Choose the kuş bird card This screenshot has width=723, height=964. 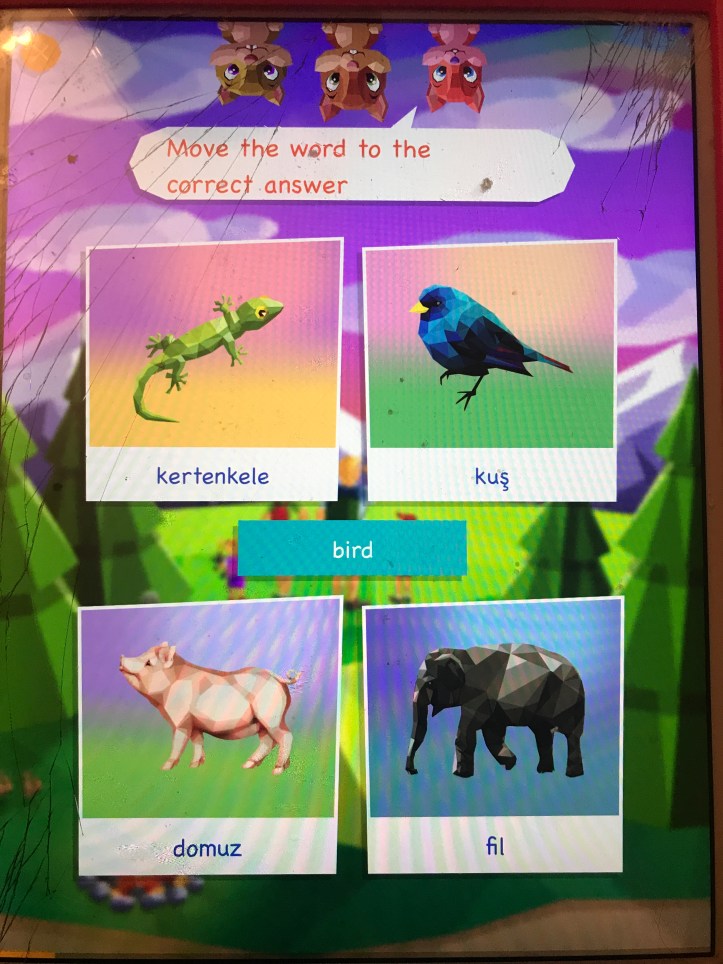coord(491,368)
